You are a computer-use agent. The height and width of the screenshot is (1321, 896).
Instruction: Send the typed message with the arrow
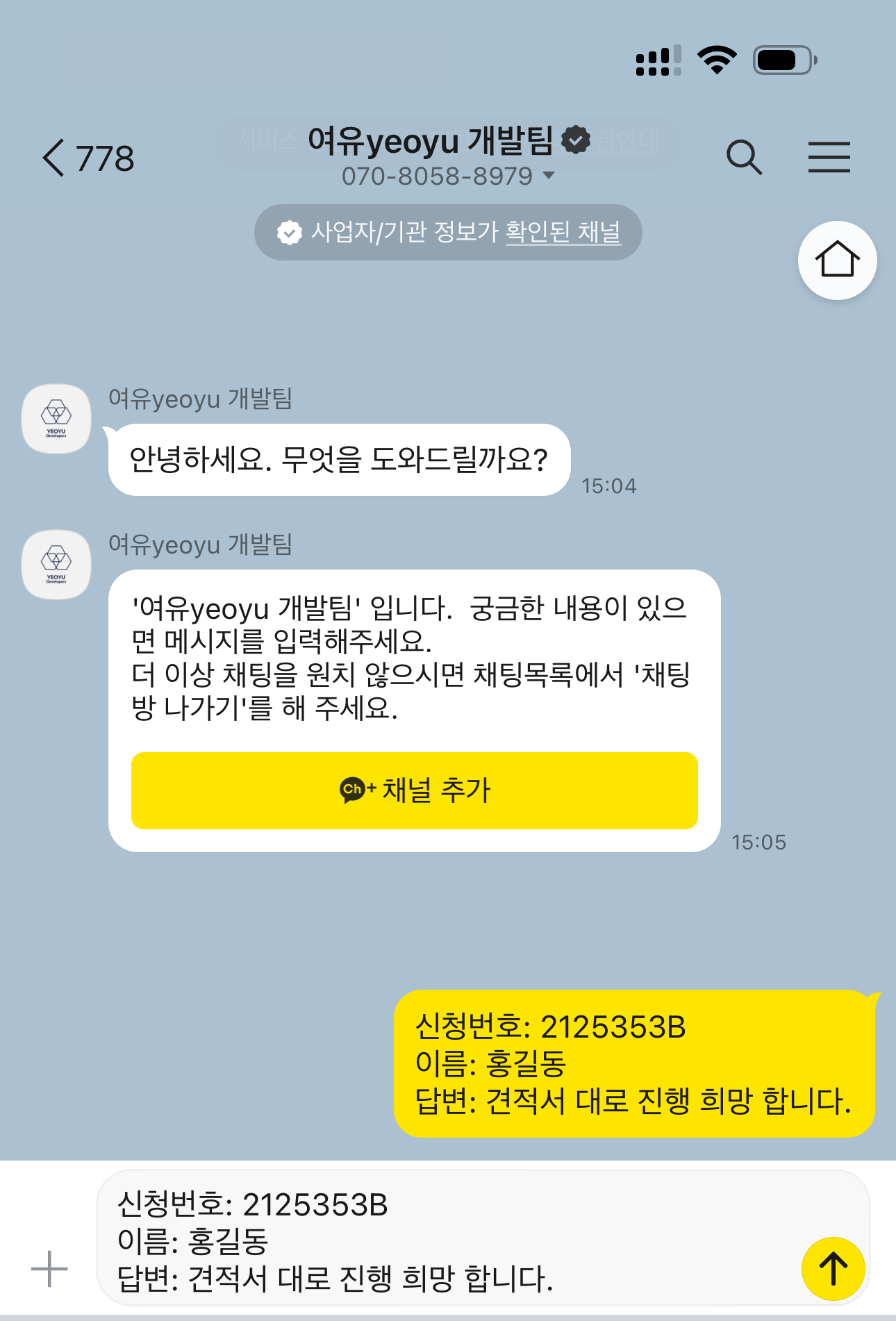[x=833, y=1268]
